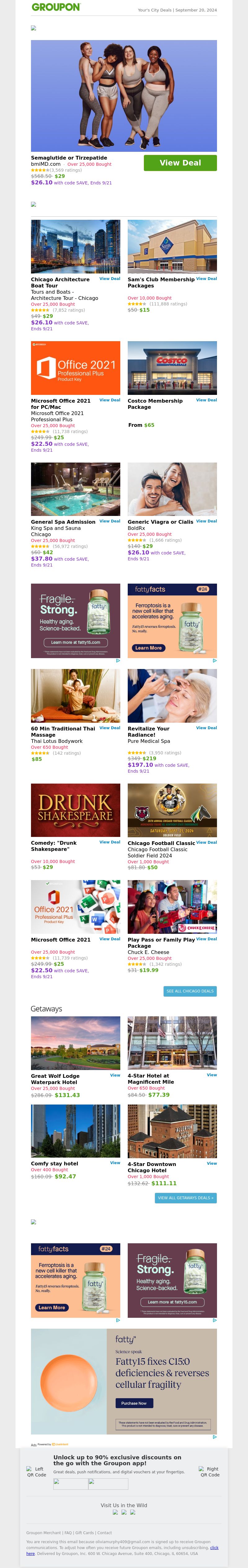View the Great Wolf Lodge getaway
Viewport: 248px width, 1568px height.
pos(115,1075)
